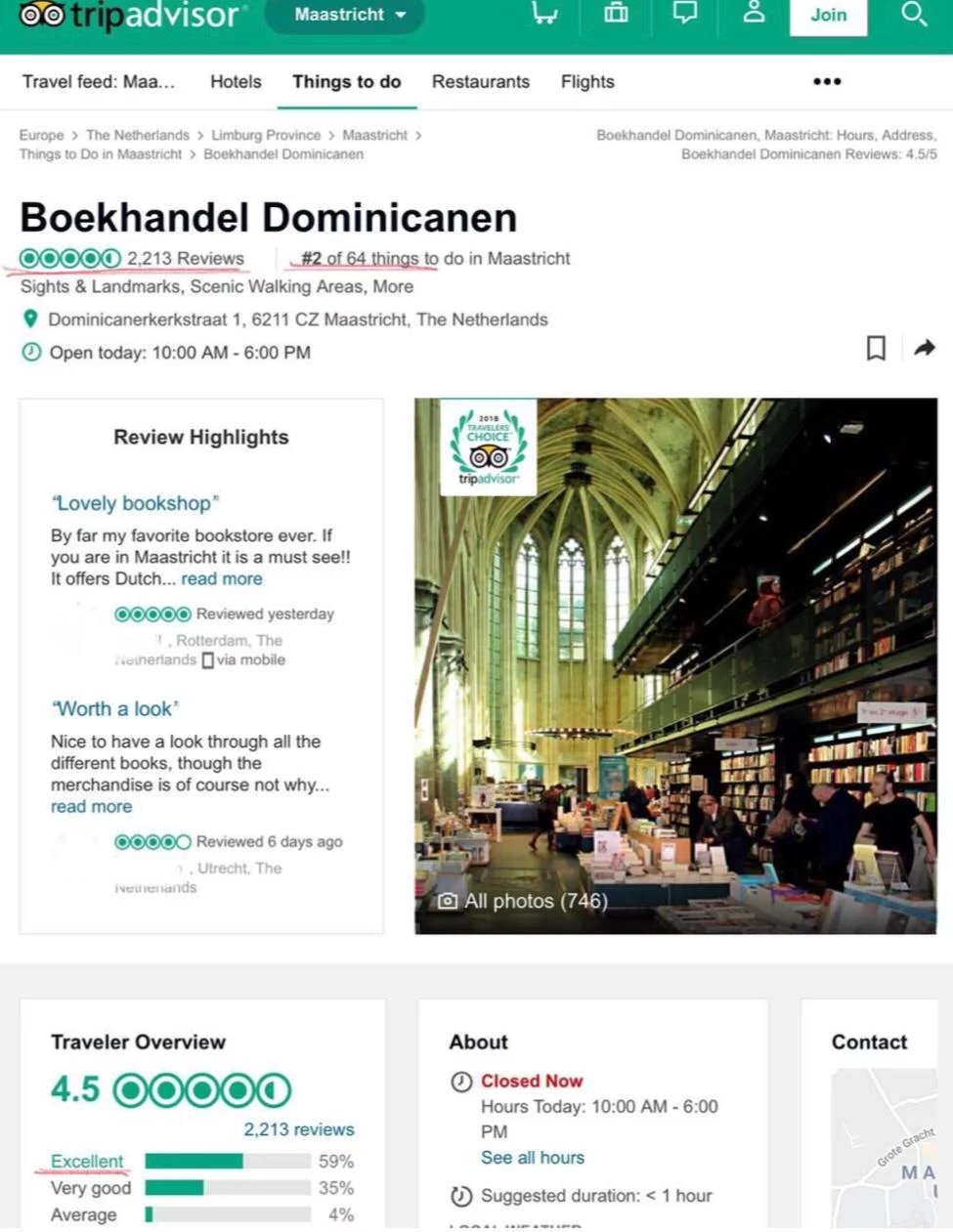Open the profile icon
Viewport: 953px width, 1232px height.
[x=754, y=13]
